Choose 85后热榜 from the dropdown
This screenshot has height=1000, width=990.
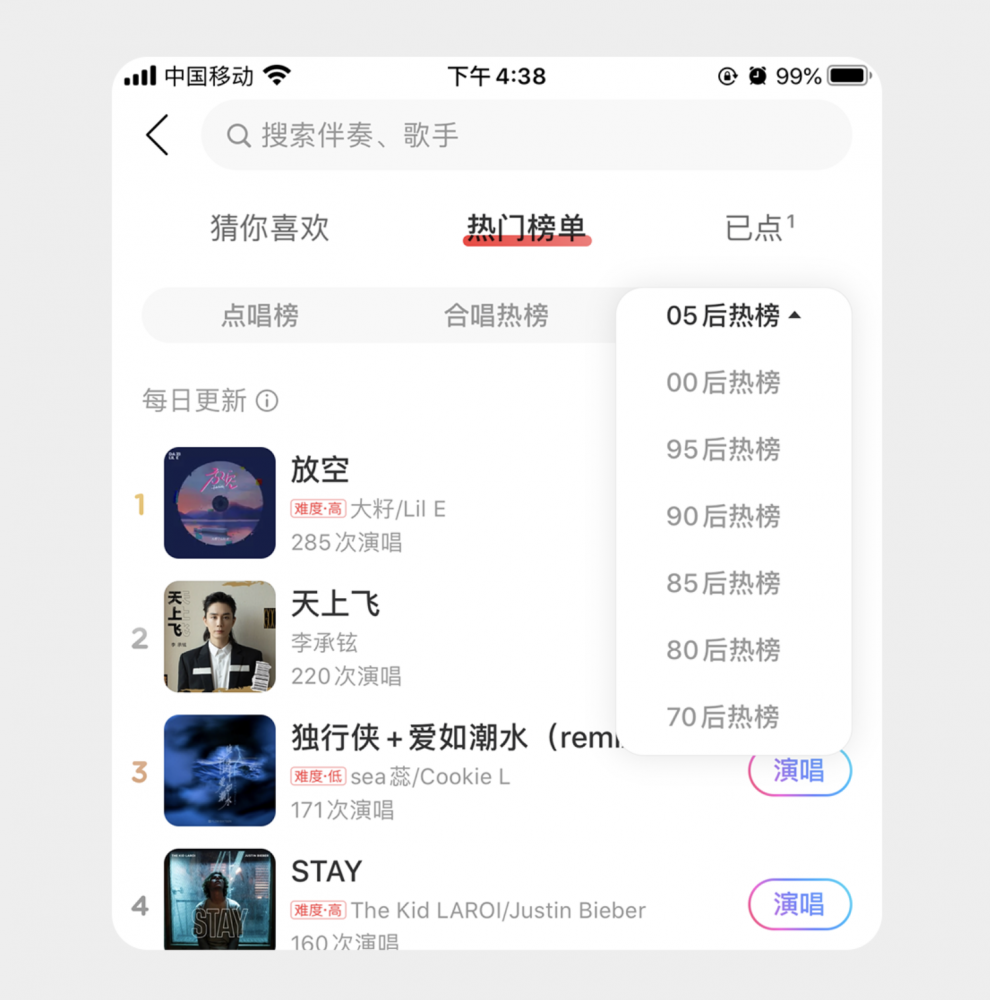[723, 584]
